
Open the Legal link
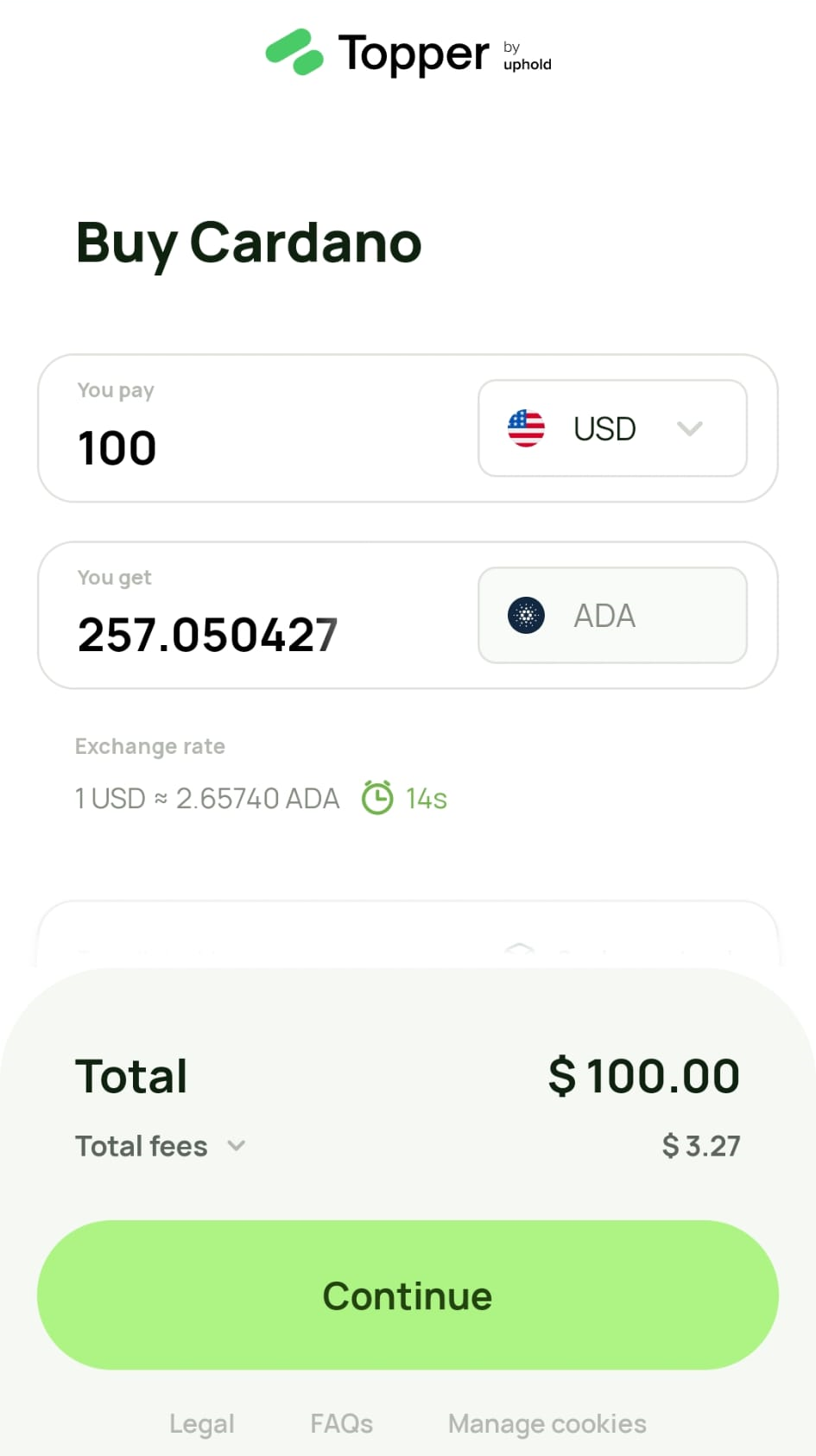202,1423
